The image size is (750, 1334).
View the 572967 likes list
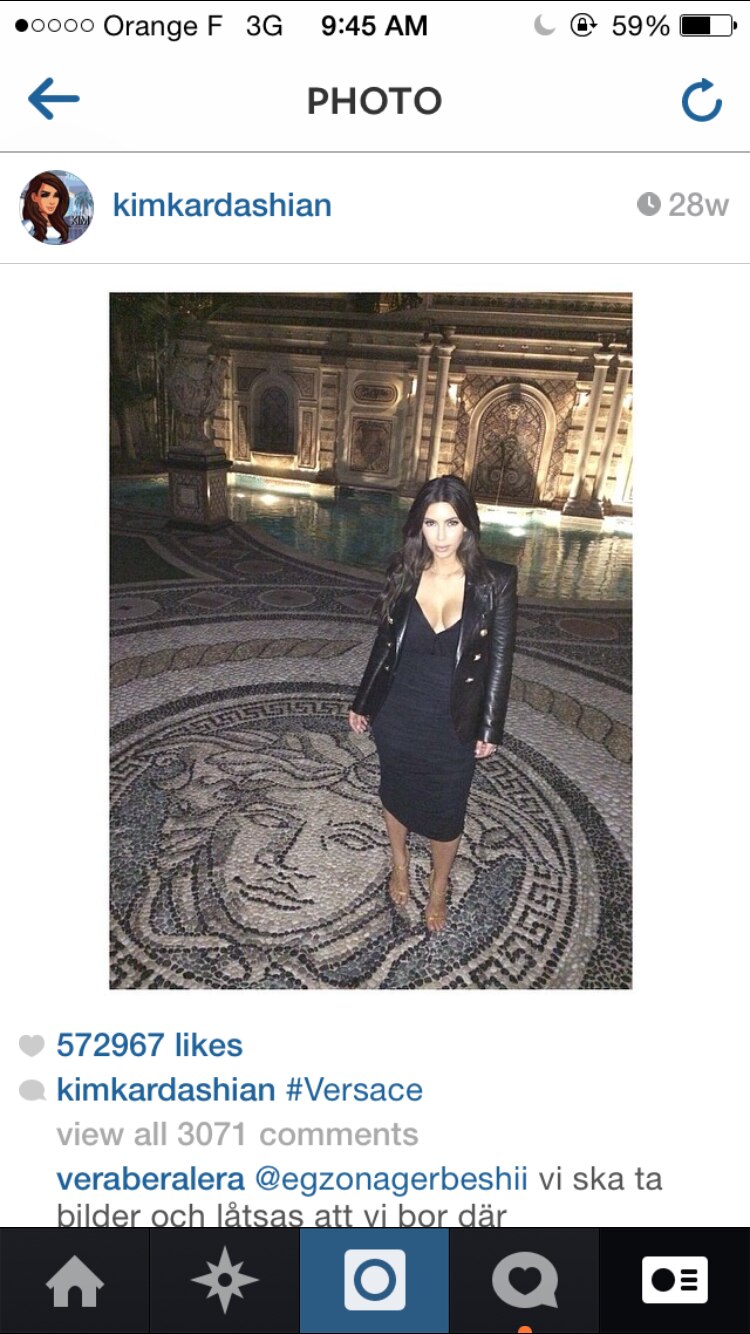click(149, 1045)
